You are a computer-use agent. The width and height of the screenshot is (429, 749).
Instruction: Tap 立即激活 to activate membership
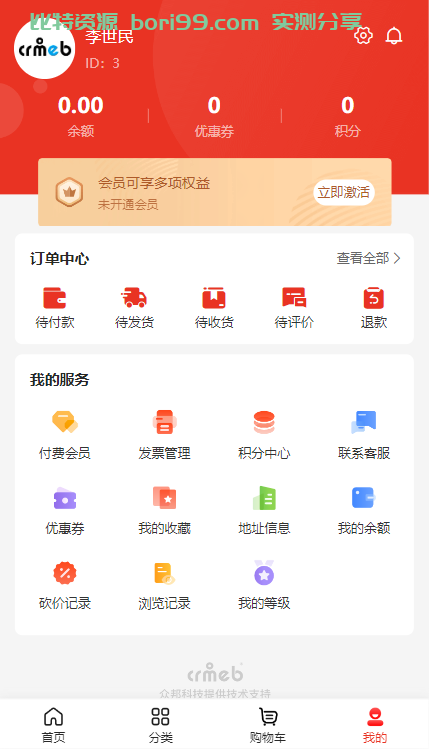click(x=344, y=193)
